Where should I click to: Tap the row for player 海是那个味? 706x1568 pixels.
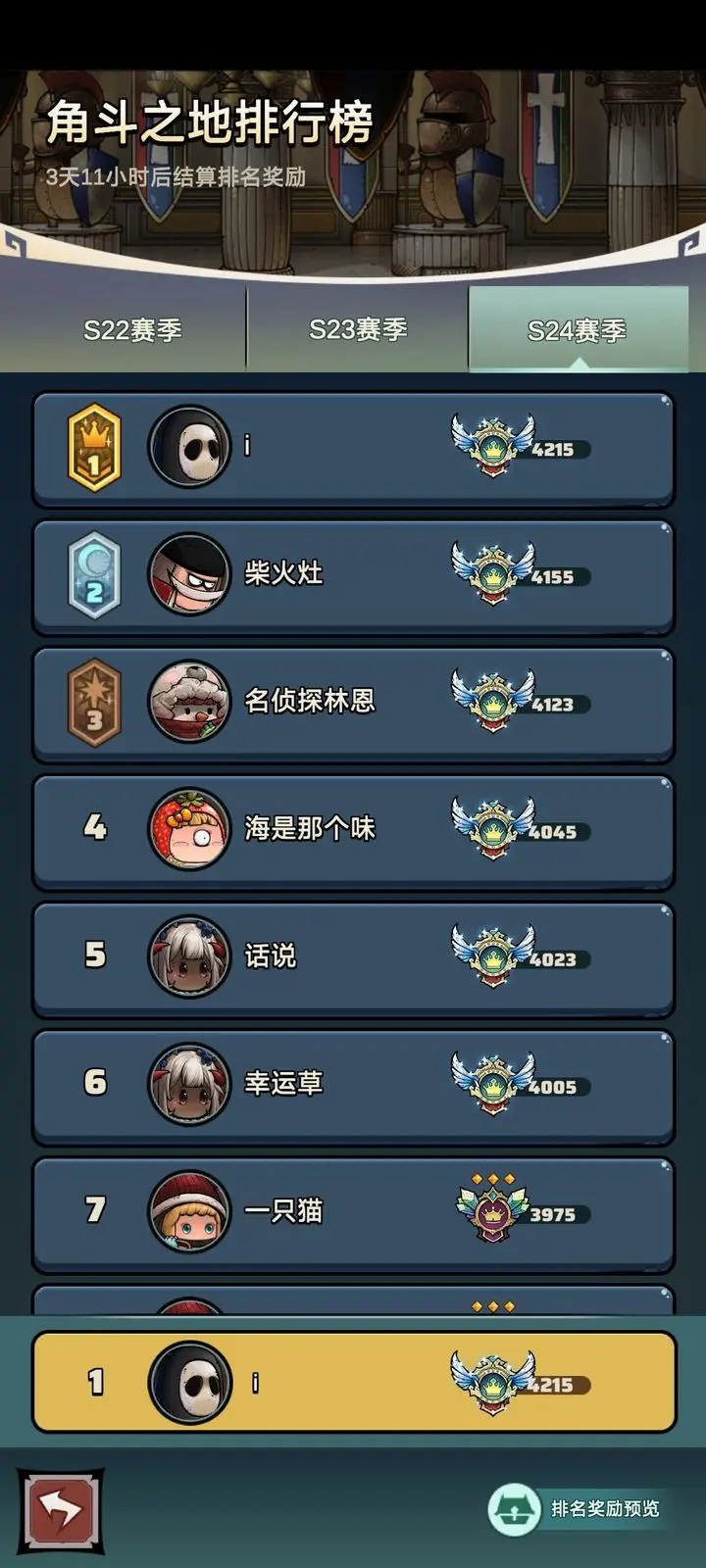pos(353,830)
